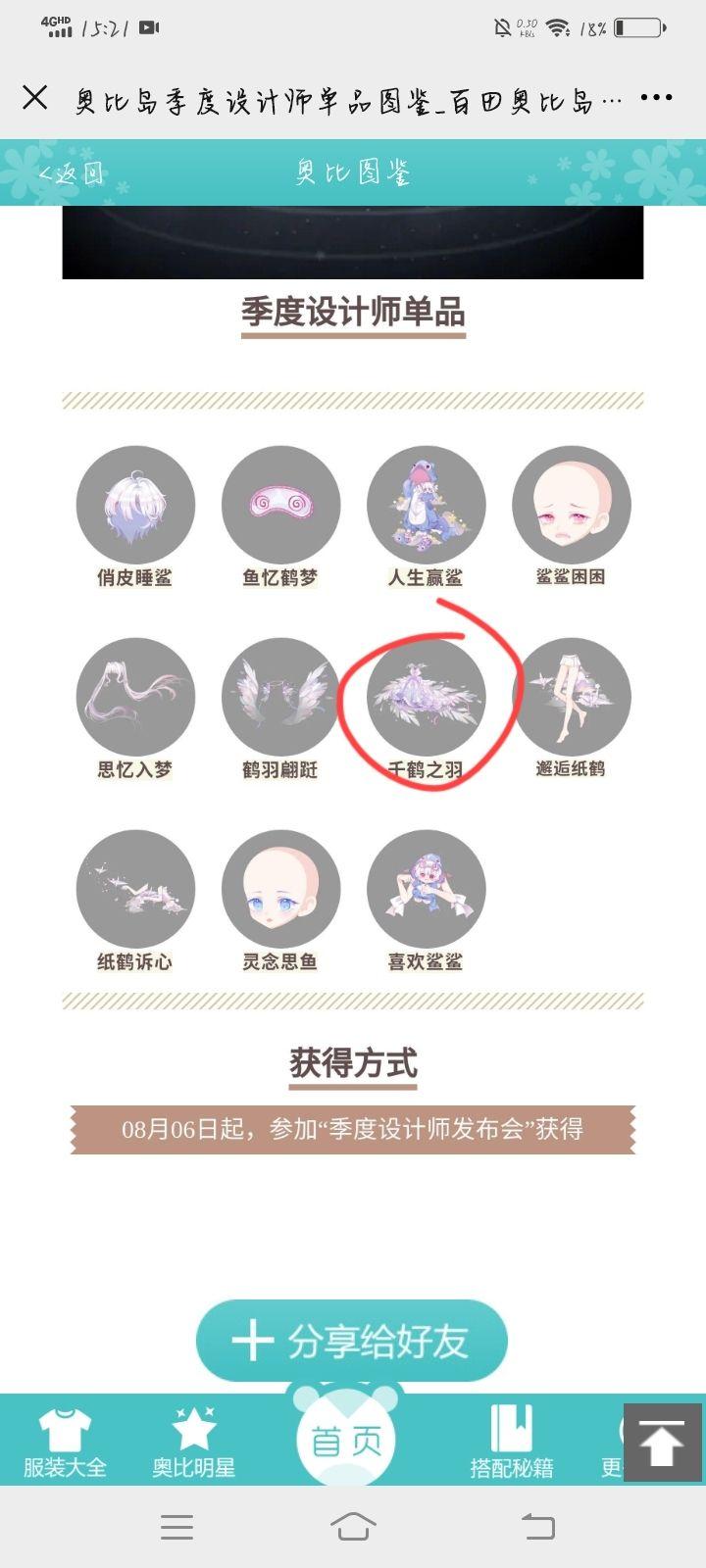
Task: Select the 人生赢鲨 outfit item
Action: tap(426, 506)
